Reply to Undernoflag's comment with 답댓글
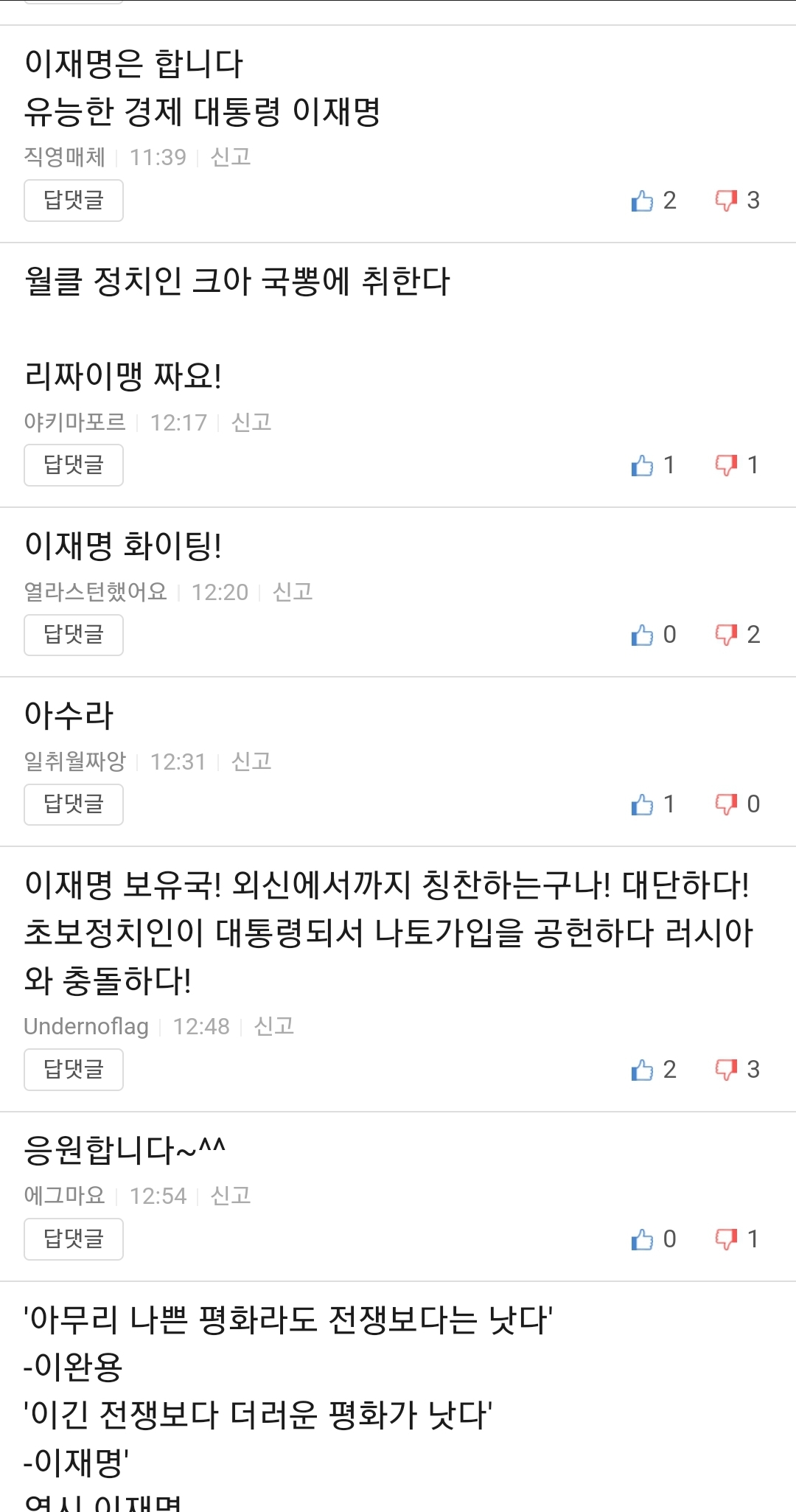This screenshot has height=1512, width=796. (73, 1070)
